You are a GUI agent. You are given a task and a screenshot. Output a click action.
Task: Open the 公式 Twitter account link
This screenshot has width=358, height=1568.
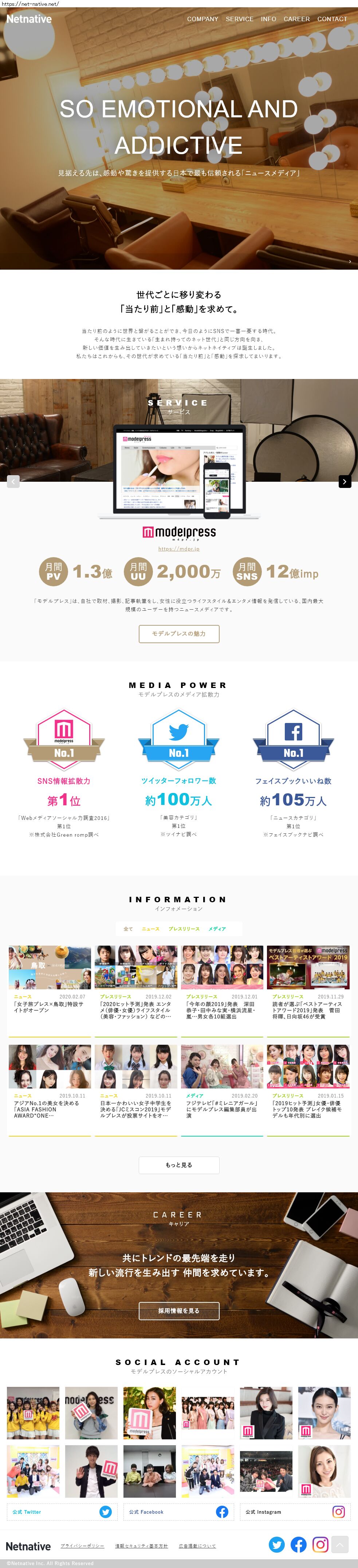(61, 1512)
